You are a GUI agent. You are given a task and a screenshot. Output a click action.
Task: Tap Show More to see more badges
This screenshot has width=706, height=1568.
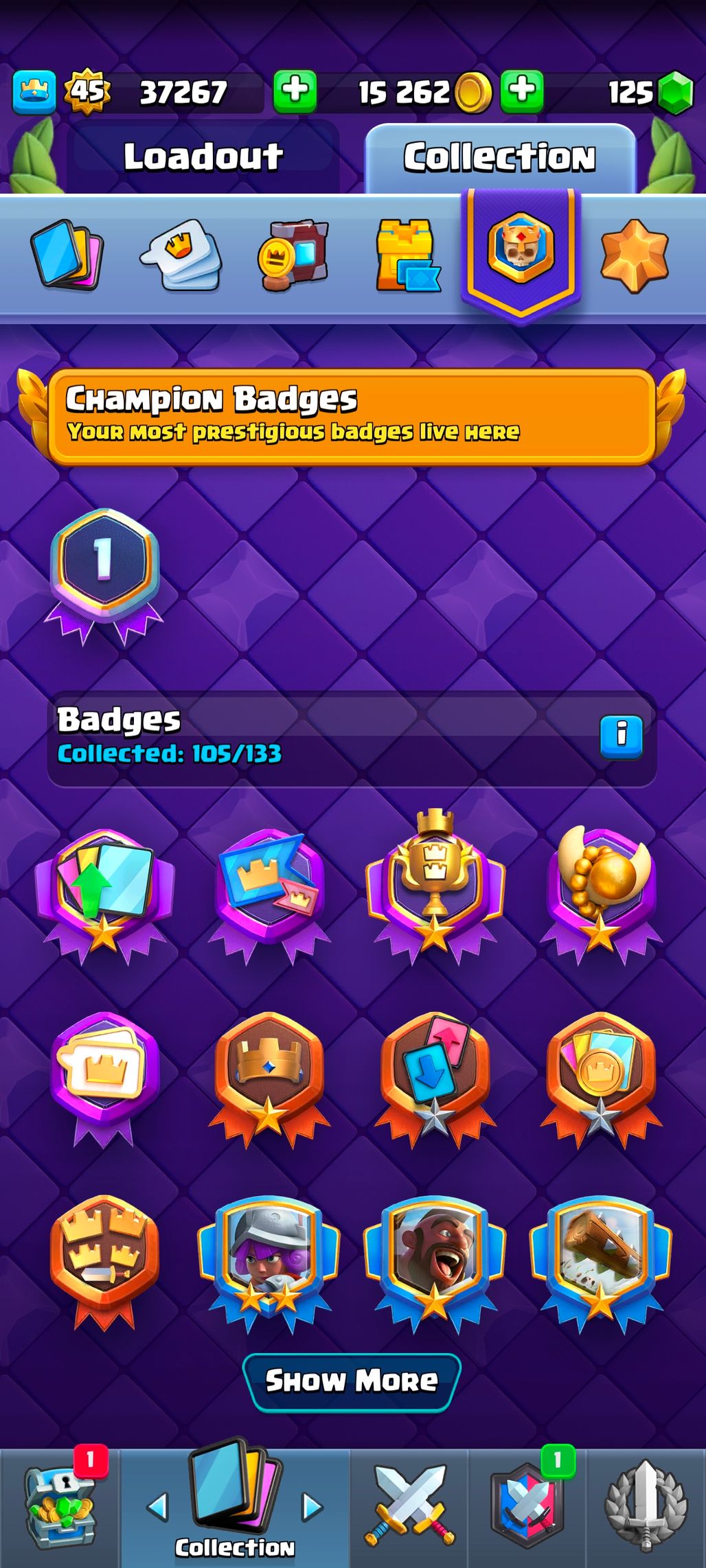[x=352, y=1380]
